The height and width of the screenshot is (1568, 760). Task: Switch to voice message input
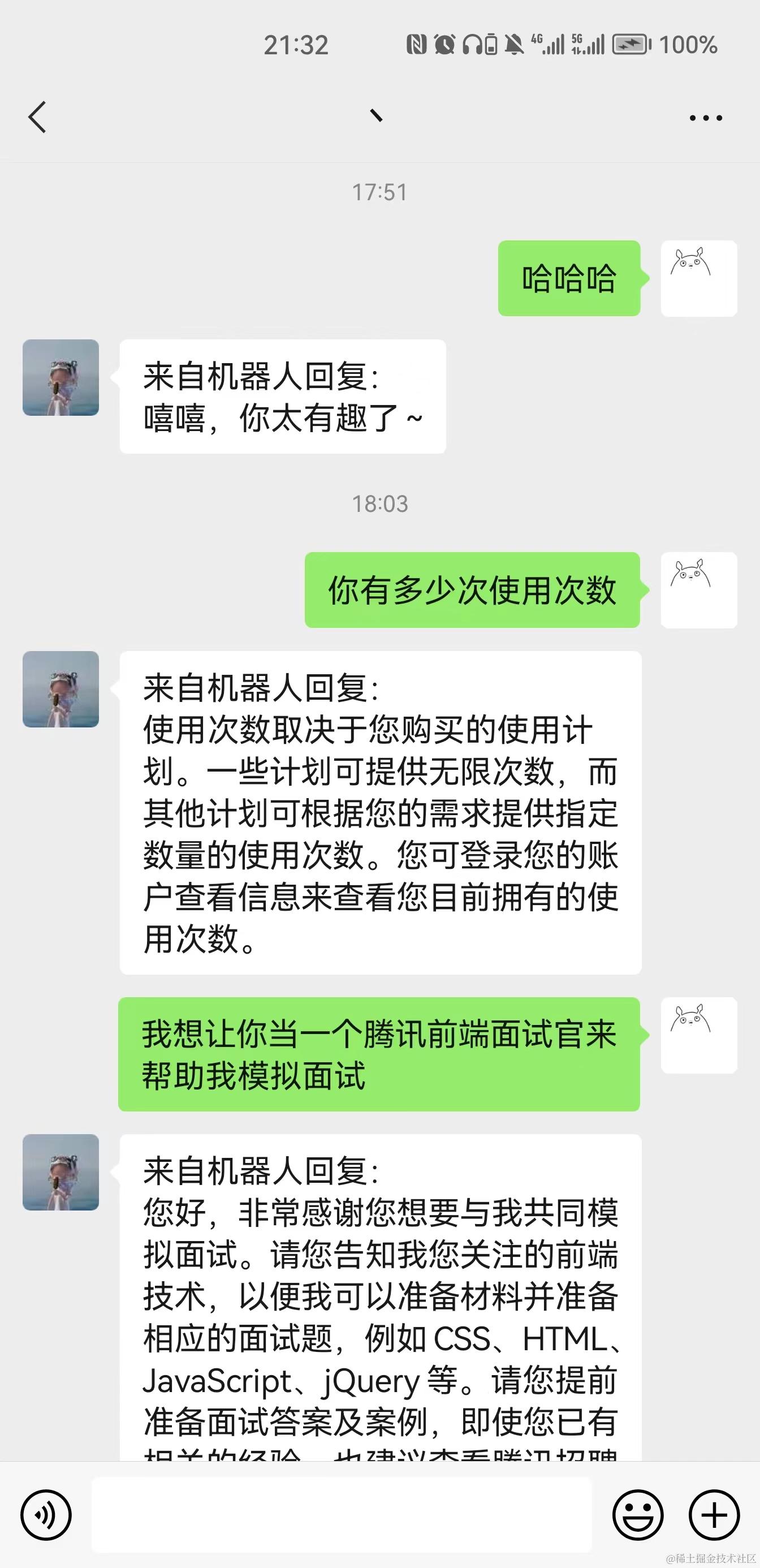click(46, 1514)
